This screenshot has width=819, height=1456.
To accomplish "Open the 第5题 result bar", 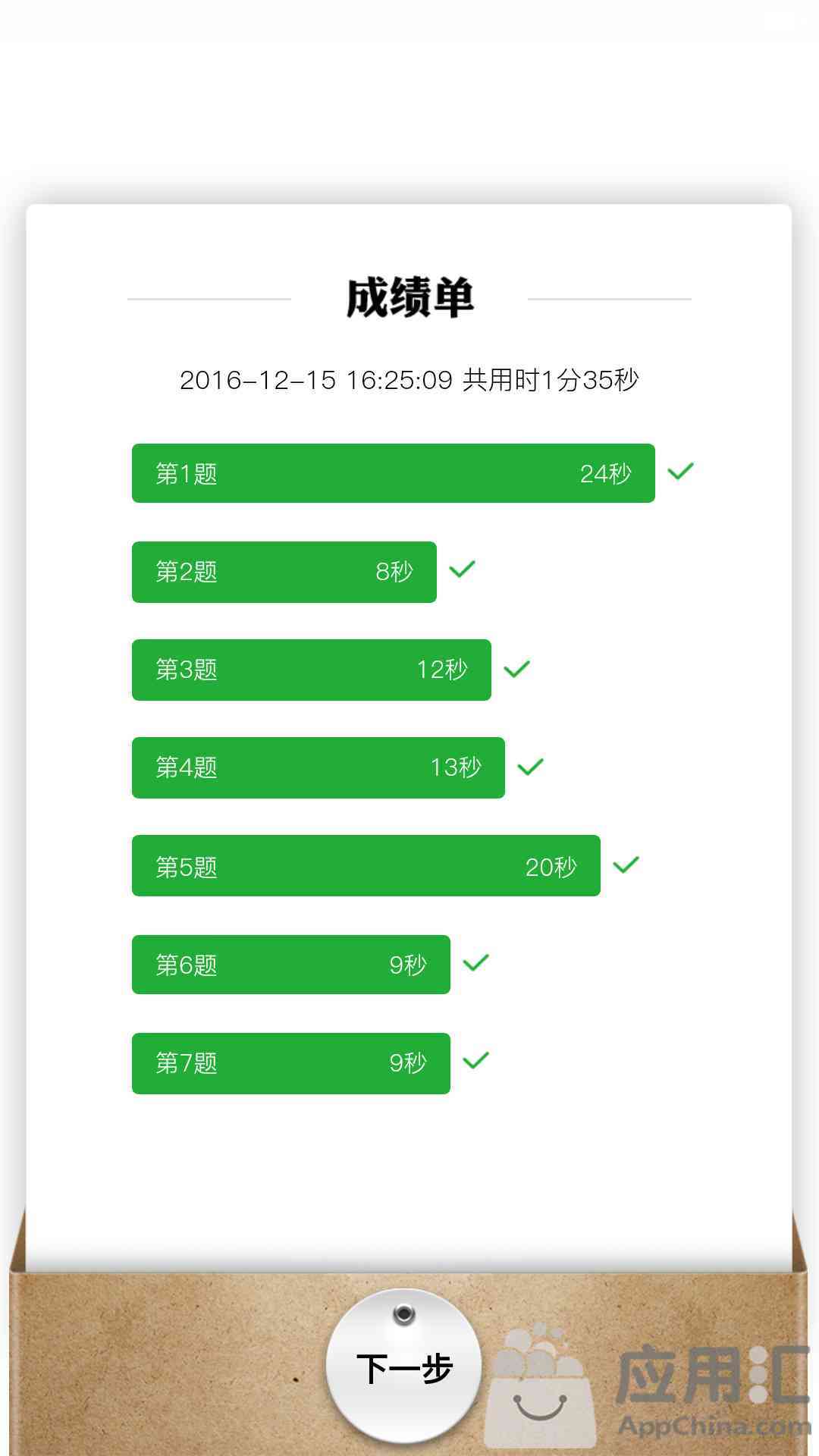I will click(366, 865).
